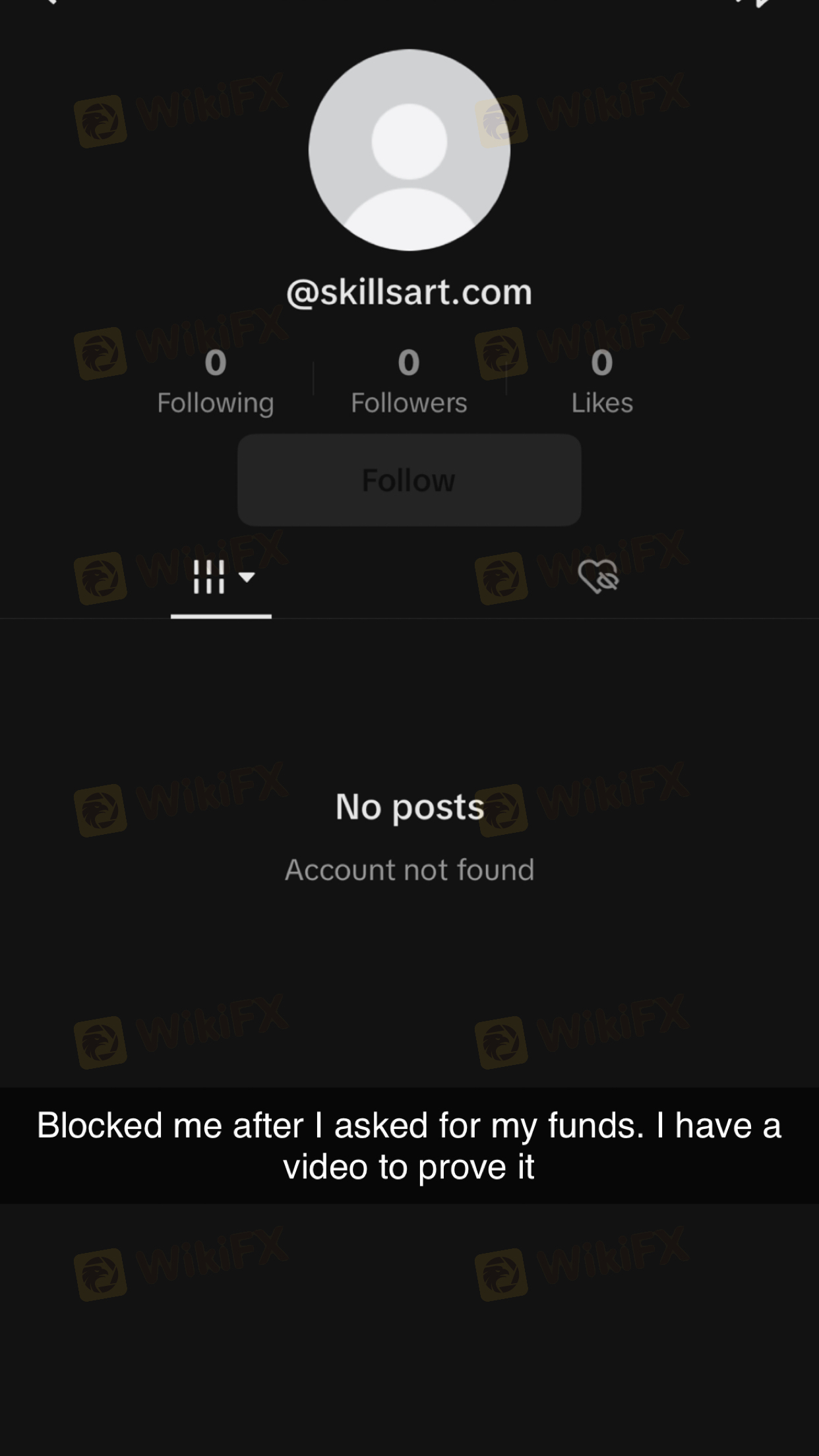Follow the @skillsart.com account
The image size is (819, 1456).
pos(409,480)
